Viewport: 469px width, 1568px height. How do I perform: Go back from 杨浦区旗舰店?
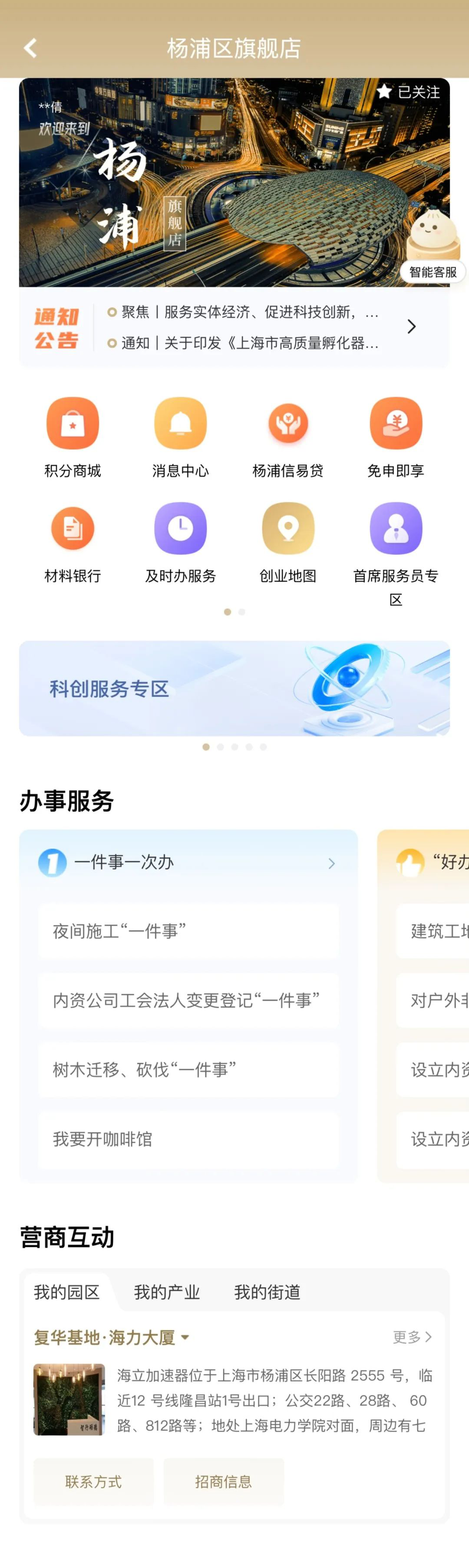pyautogui.click(x=30, y=48)
